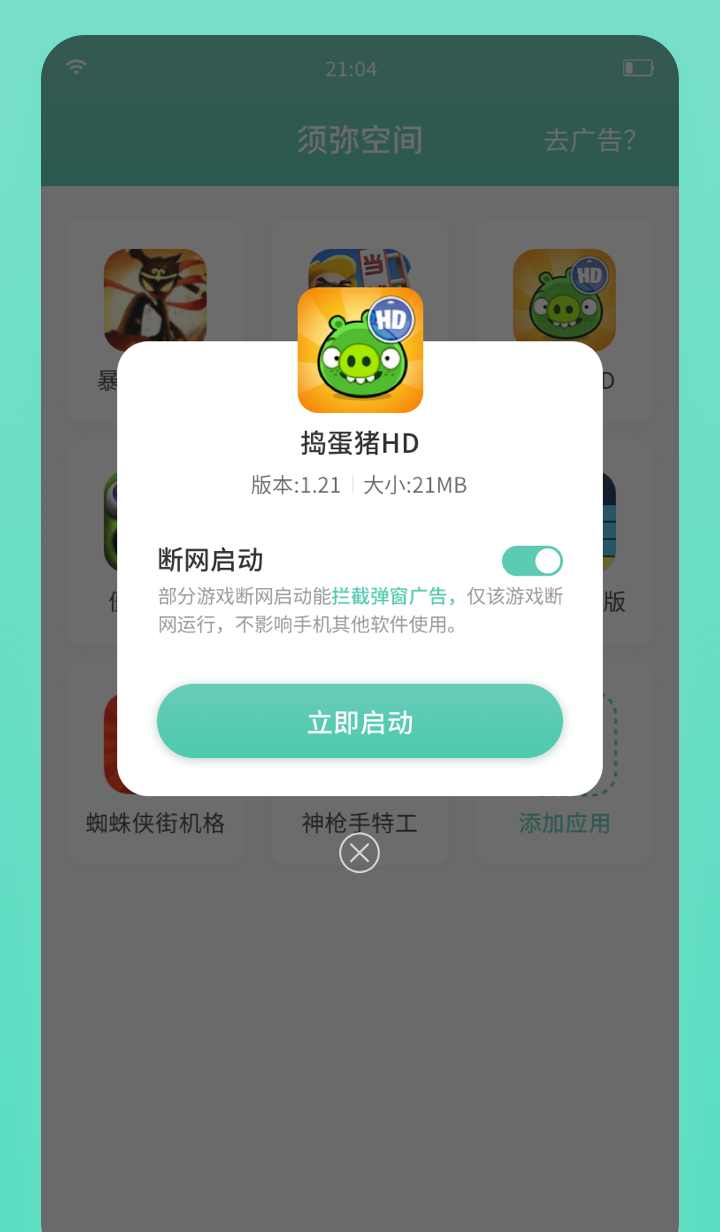Click the 神枪手特工 text label

pyautogui.click(x=360, y=823)
